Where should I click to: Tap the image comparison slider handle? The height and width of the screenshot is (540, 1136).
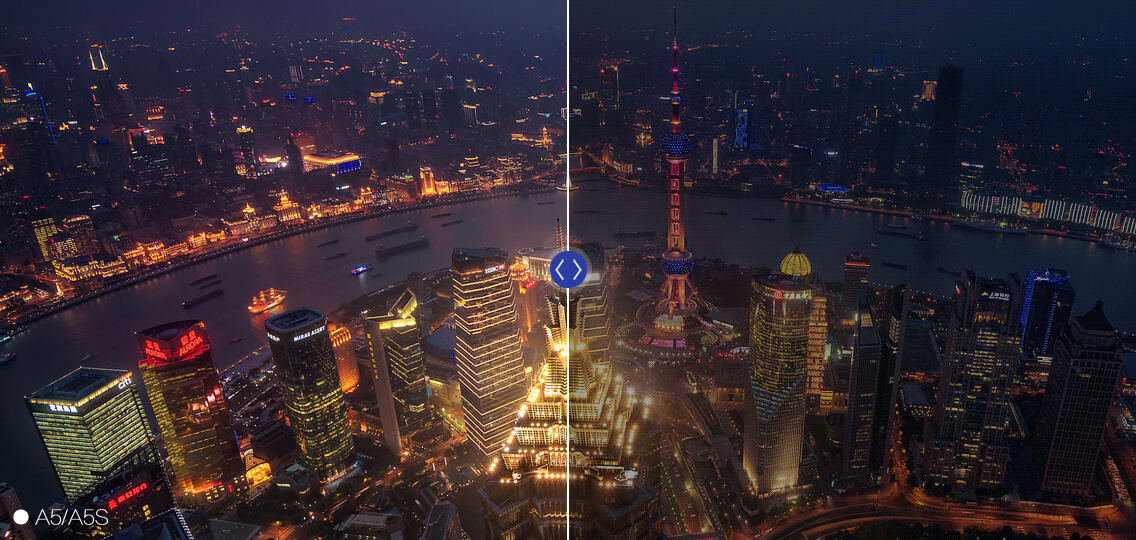pyautogui.click(x=569, y=269)
